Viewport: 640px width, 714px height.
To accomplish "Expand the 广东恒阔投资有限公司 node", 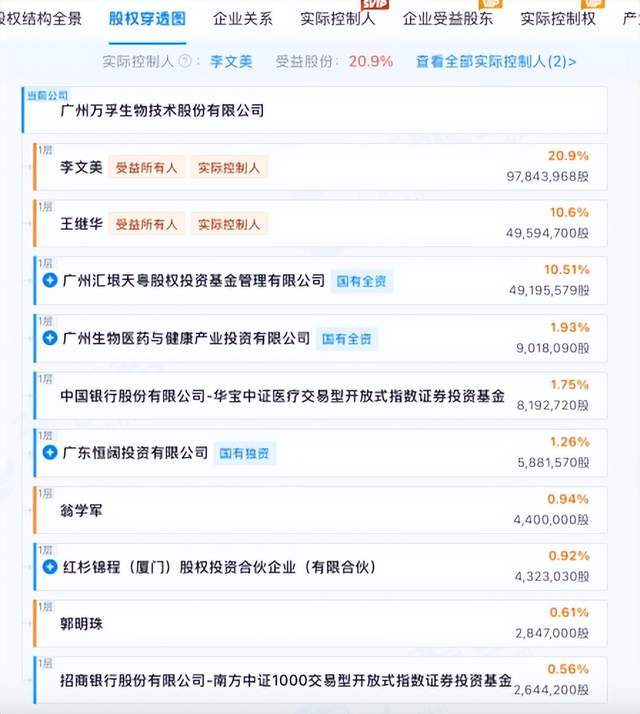I will [49, 453].
